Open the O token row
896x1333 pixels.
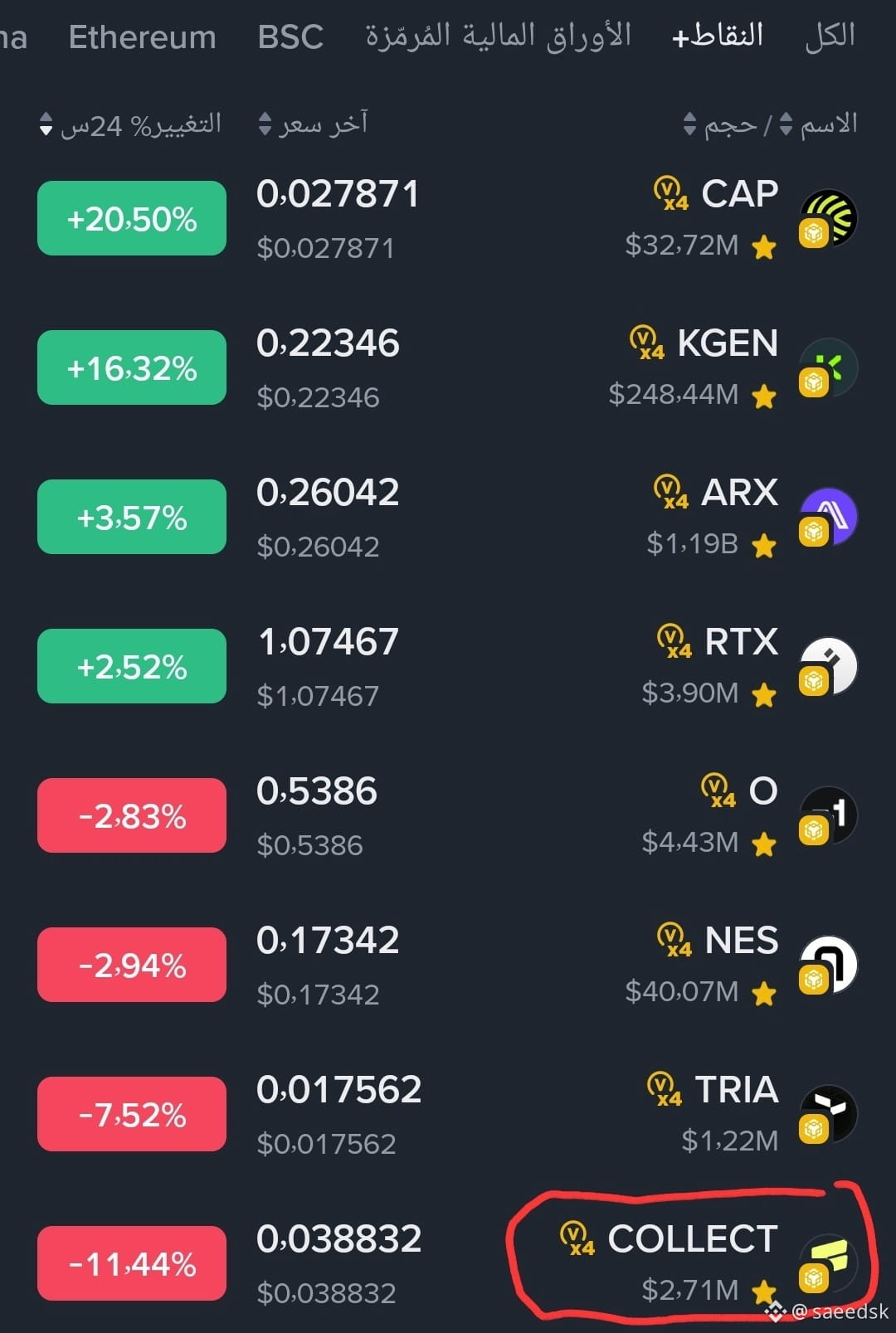point(448,816)
